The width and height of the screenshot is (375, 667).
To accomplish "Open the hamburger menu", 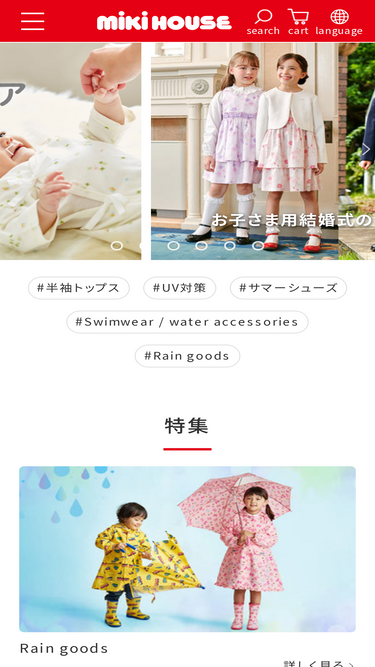I will pos(33,21).
